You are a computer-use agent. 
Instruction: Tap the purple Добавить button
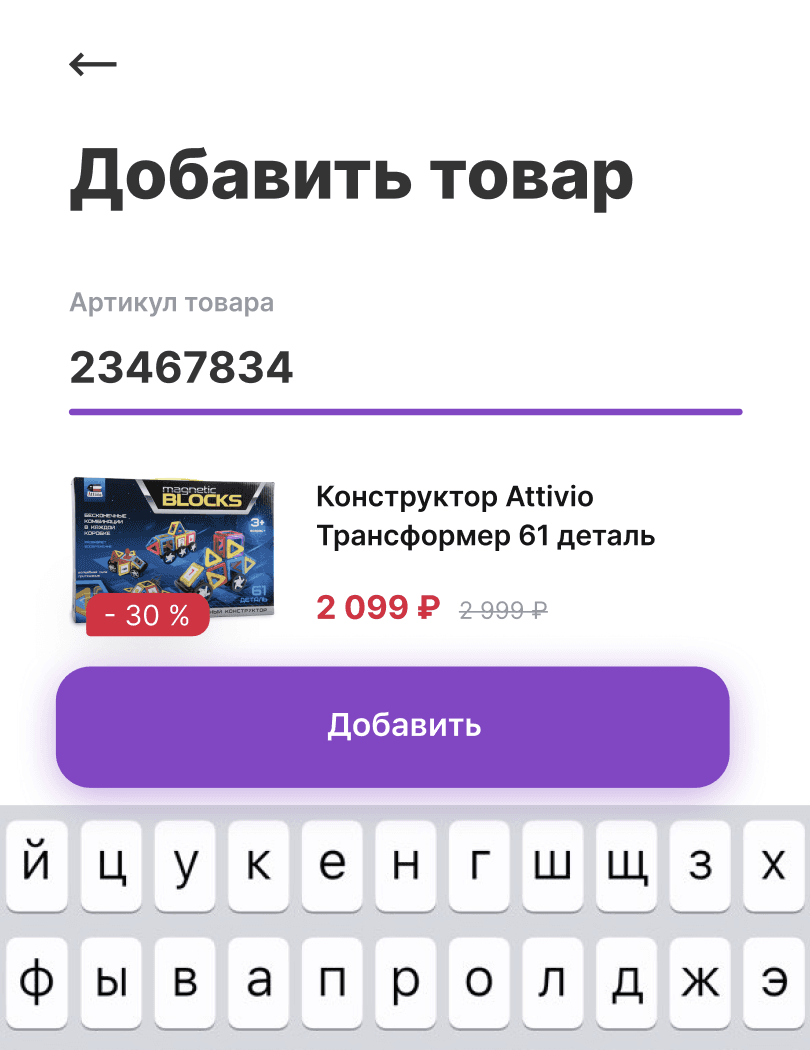click(393, 727)
